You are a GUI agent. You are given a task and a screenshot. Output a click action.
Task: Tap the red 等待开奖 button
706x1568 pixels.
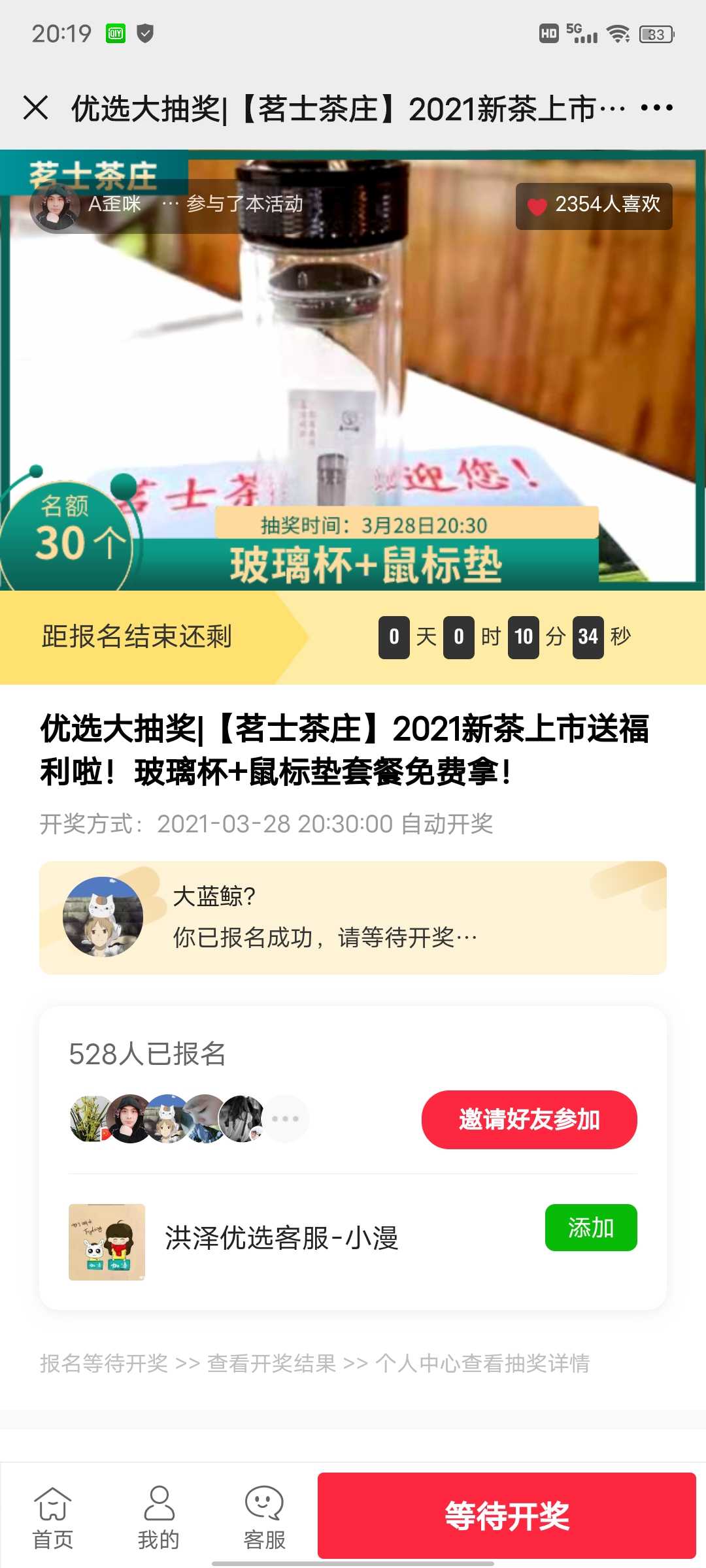507,1516
